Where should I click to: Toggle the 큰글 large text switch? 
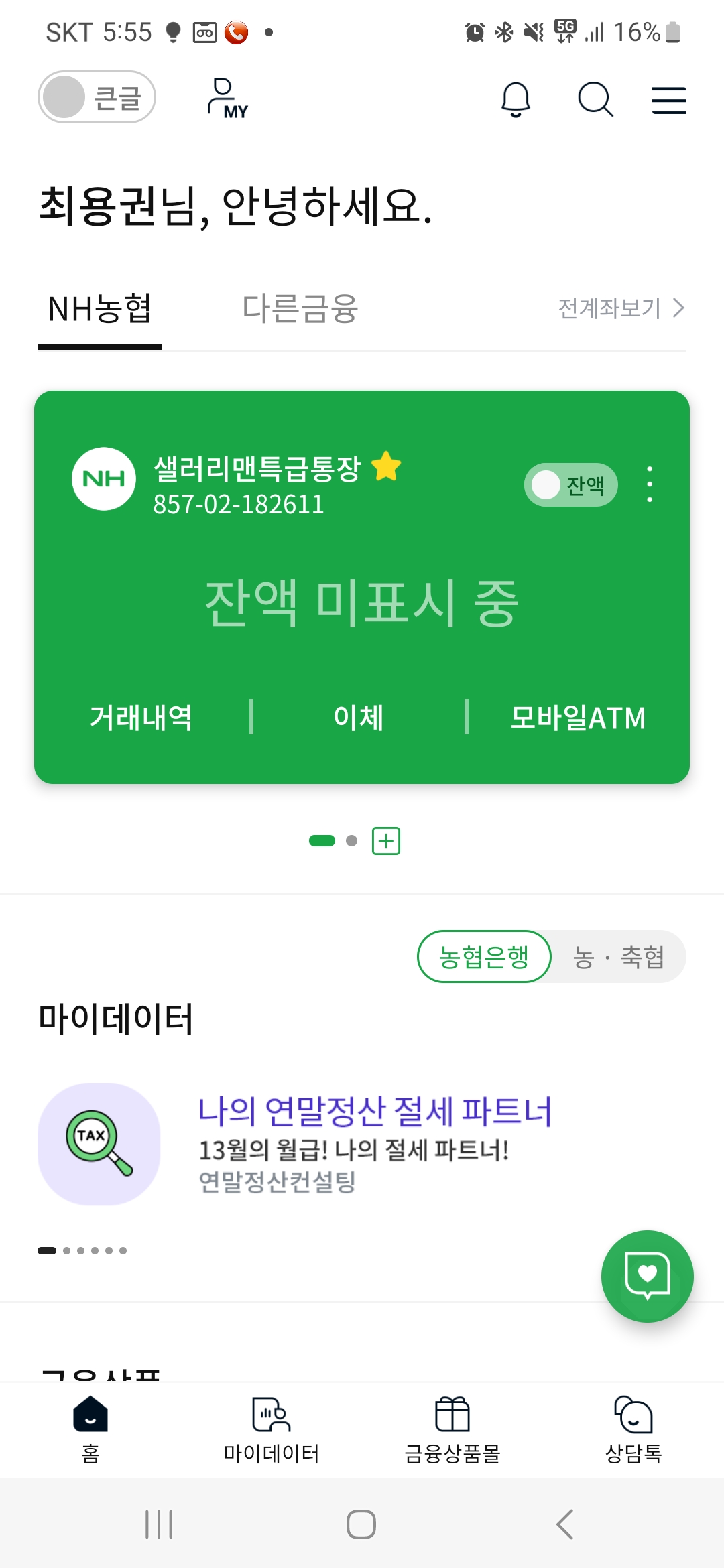(97, 97)
